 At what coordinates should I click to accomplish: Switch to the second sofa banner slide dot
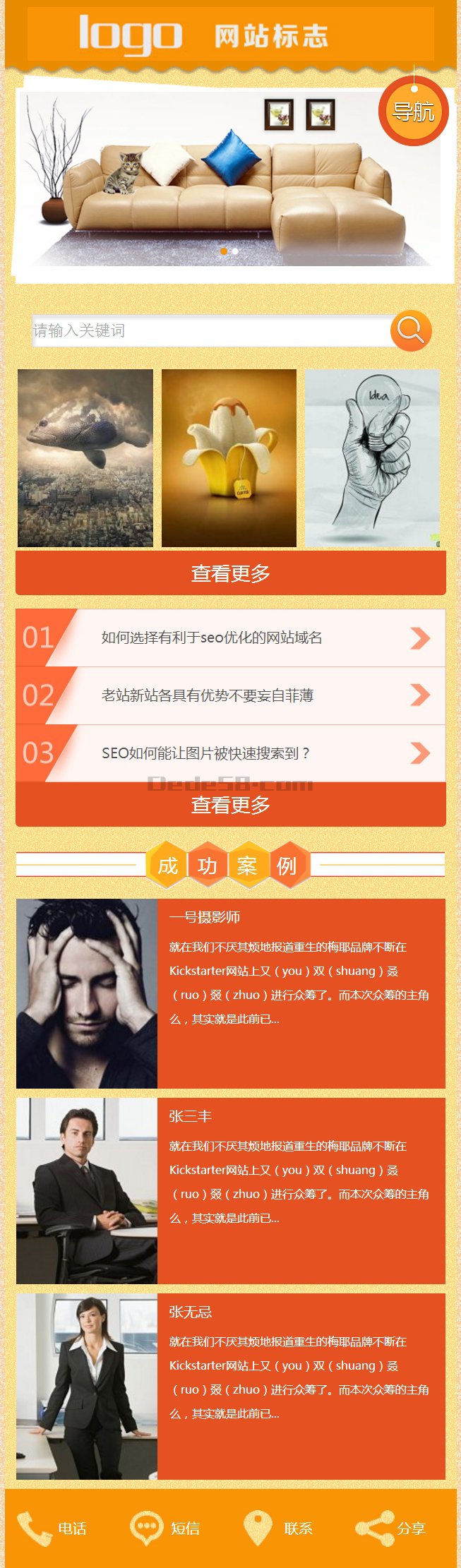pyautogui.click(x=235, y=251)
